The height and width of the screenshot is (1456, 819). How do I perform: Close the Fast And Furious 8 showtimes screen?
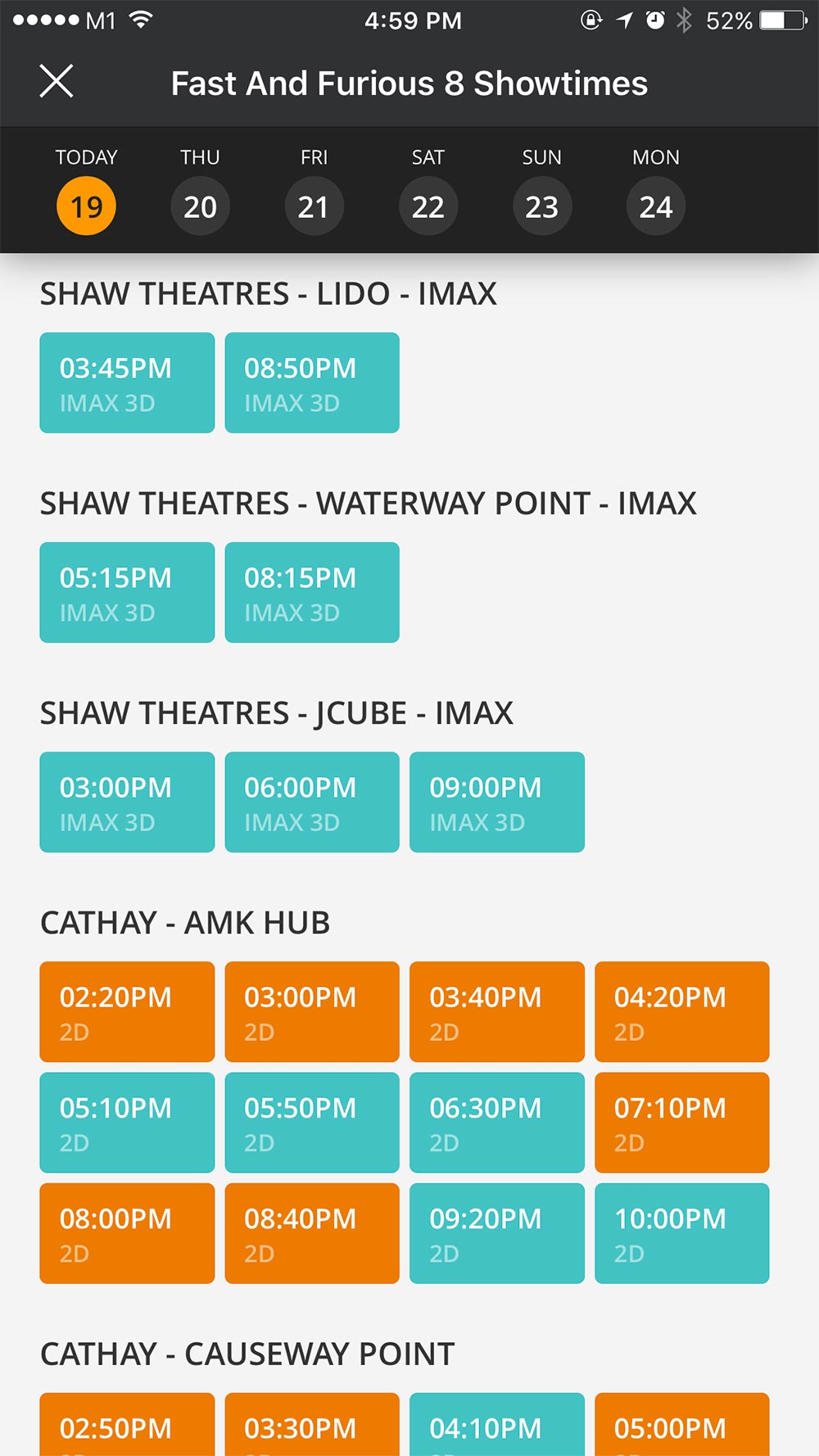(57, 81)
